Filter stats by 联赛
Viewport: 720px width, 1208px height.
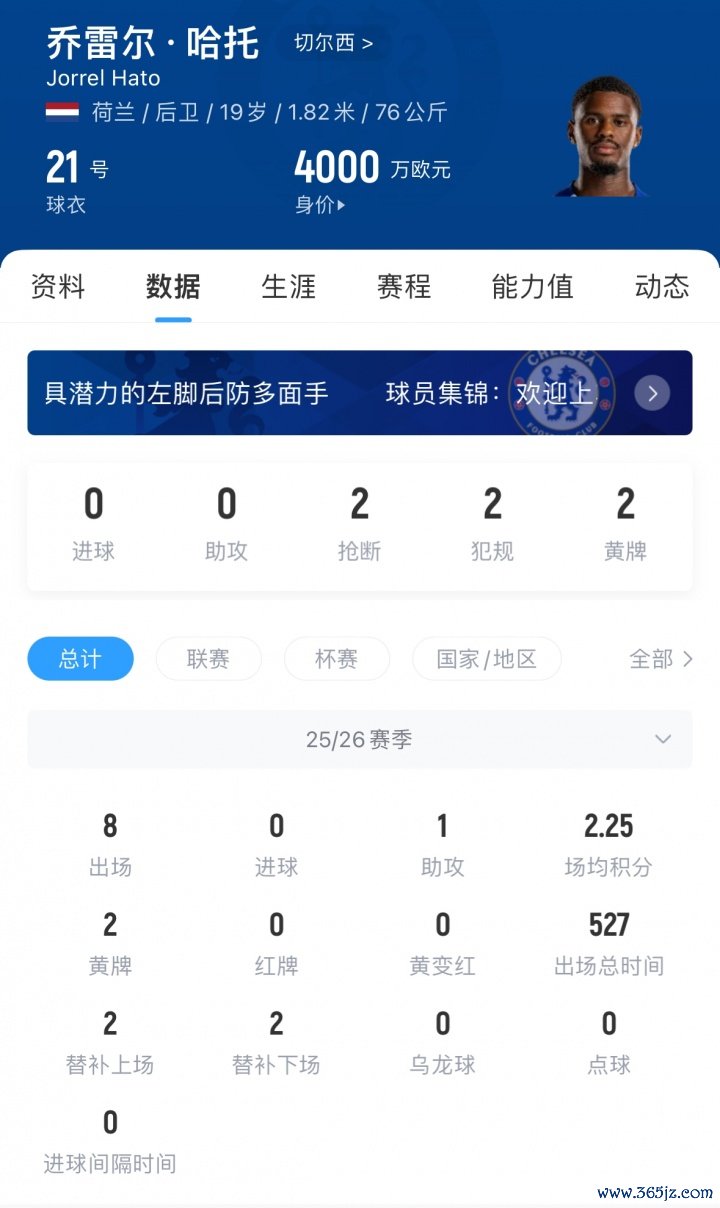[x=208, y=659]
